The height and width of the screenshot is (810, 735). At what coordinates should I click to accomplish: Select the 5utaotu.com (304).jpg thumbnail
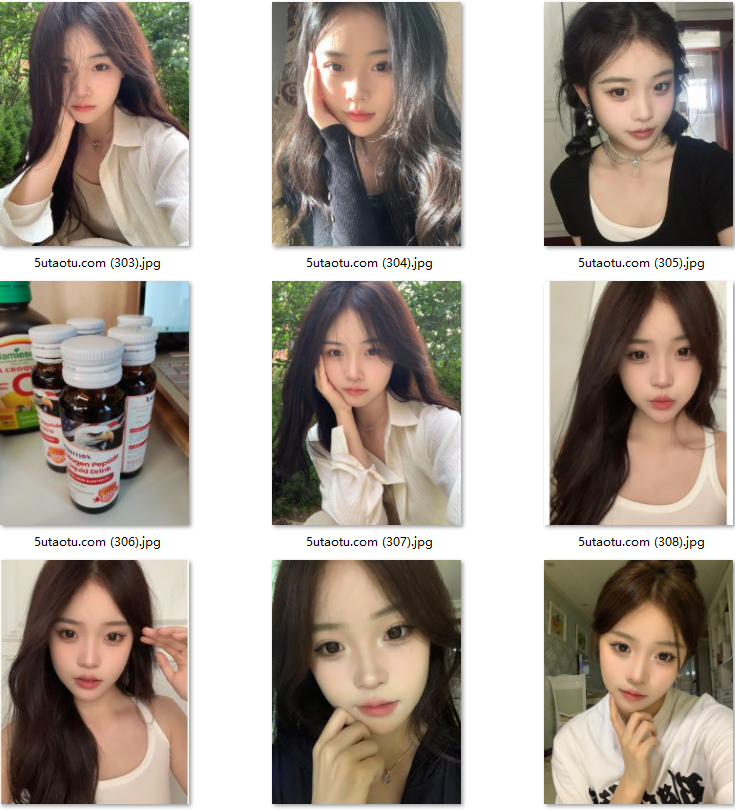[367, 124]
